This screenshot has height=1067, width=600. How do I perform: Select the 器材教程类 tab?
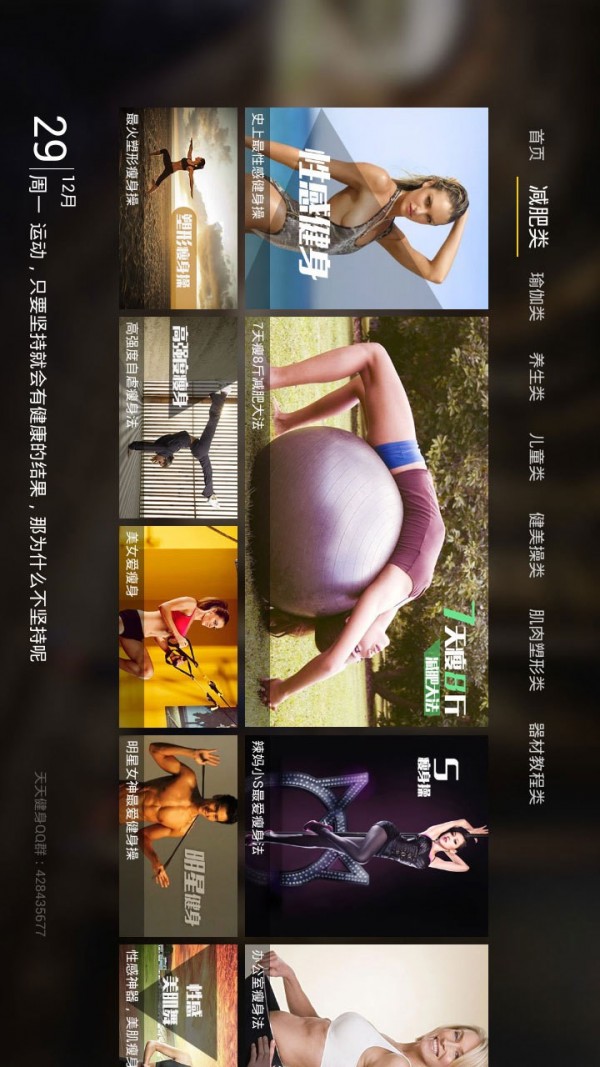(537, 764)
